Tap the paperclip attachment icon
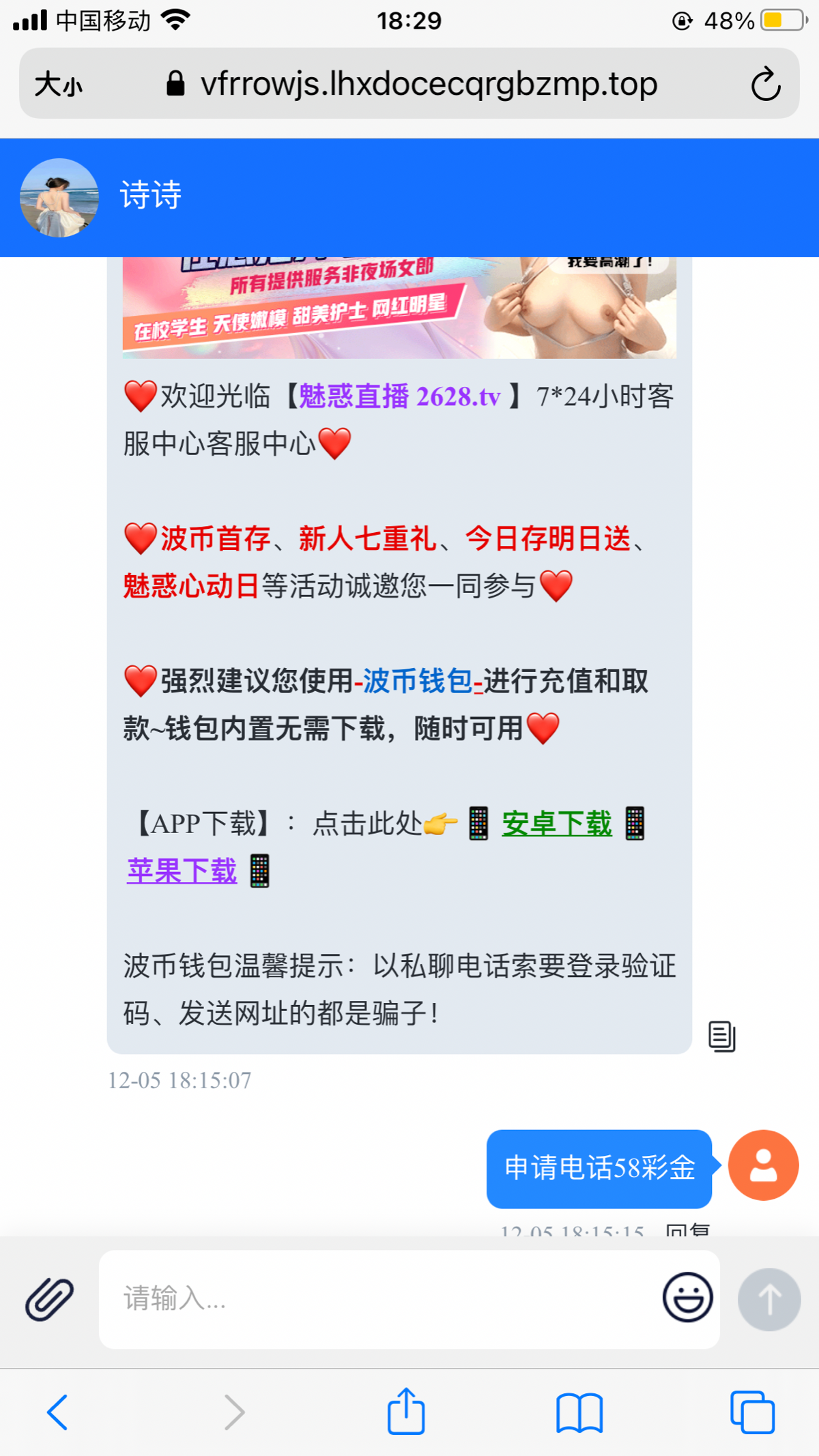The image size is (819, 1456). 49,1298
